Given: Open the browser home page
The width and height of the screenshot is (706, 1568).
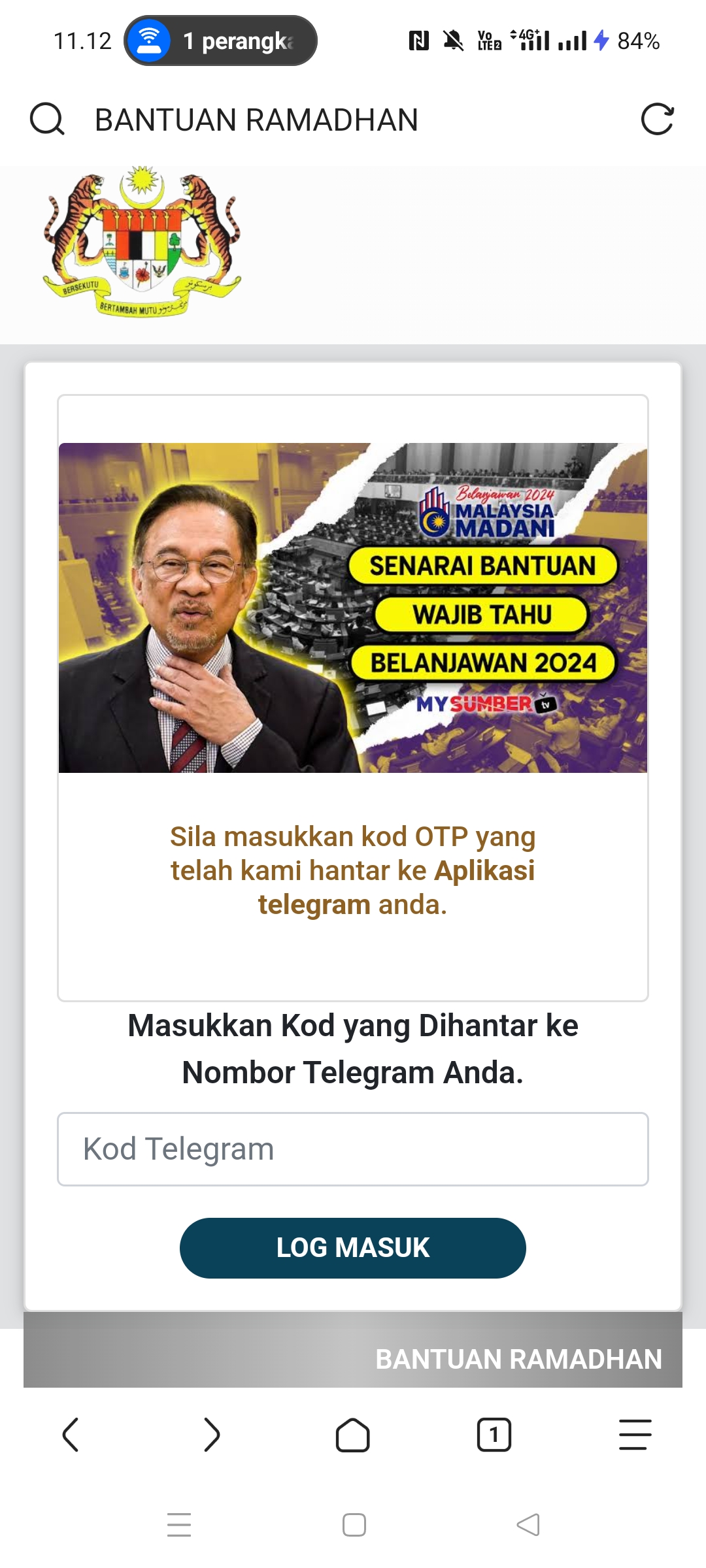Looking at the screenshot, I should pyautogui.click(x=353, y=1435).
